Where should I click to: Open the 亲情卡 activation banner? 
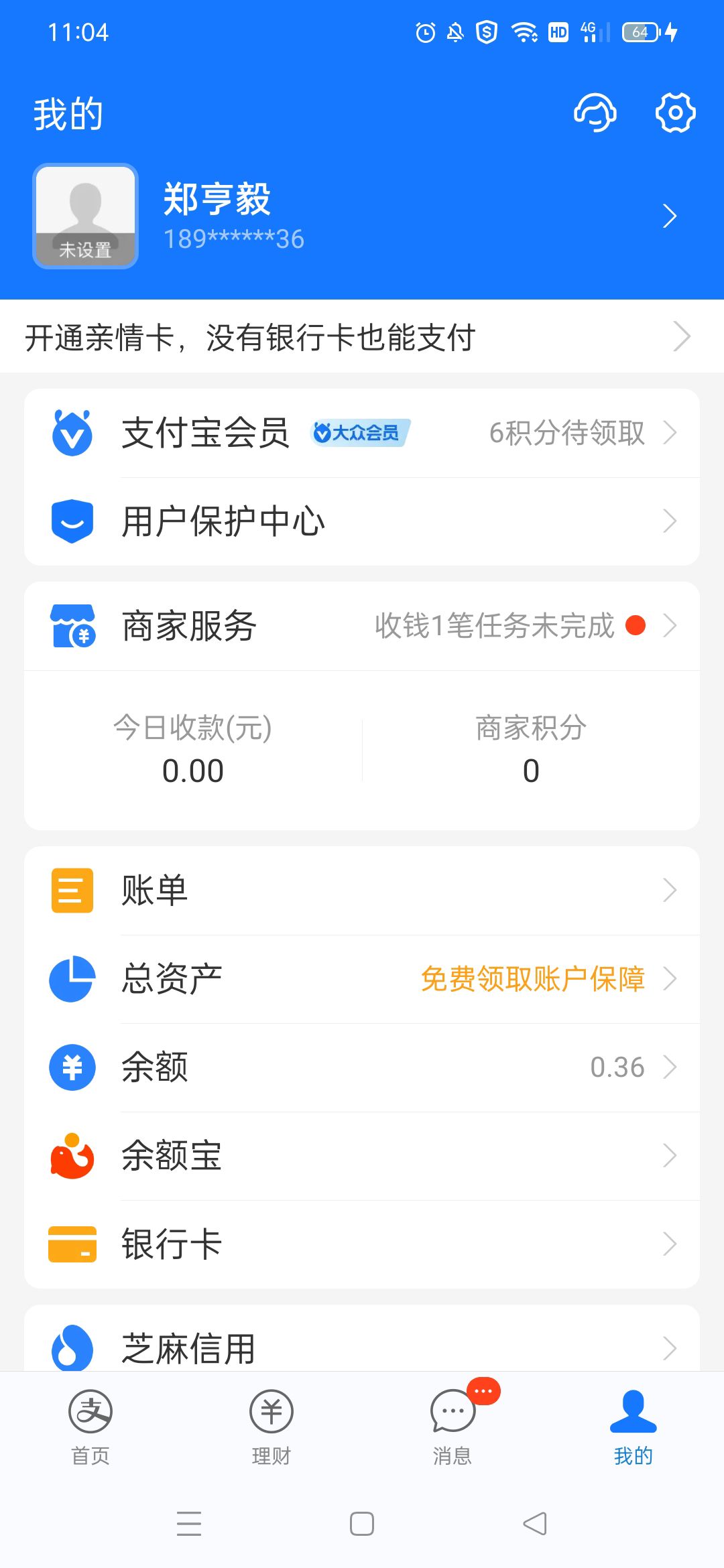coord(362,336)
